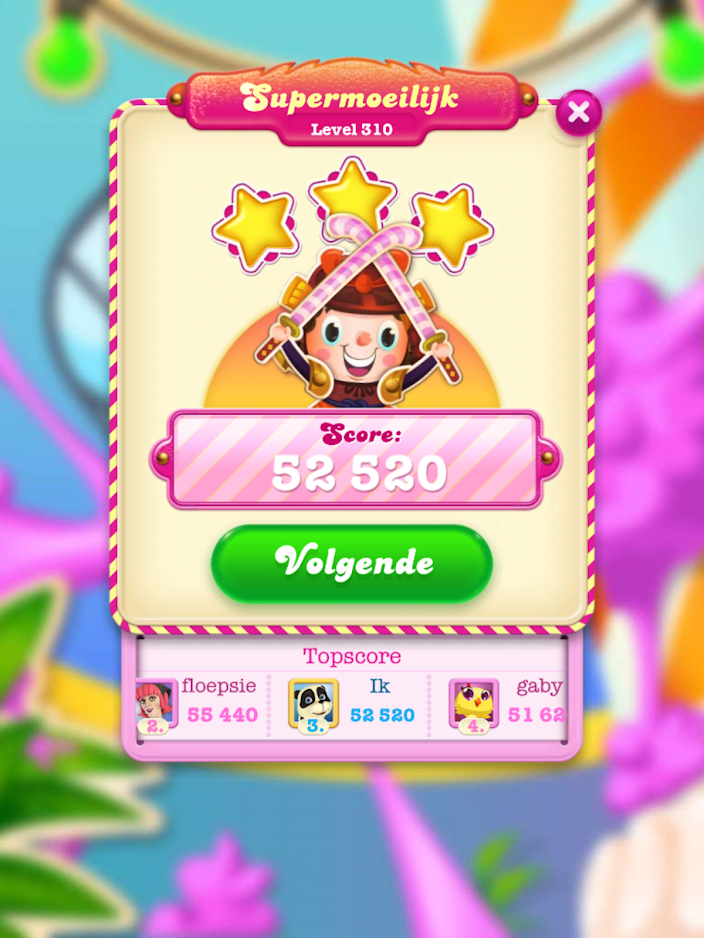The height and width of the screenshot is (938, 704).
Task: Open gaby's topscore entry
Action: [508, 704]
